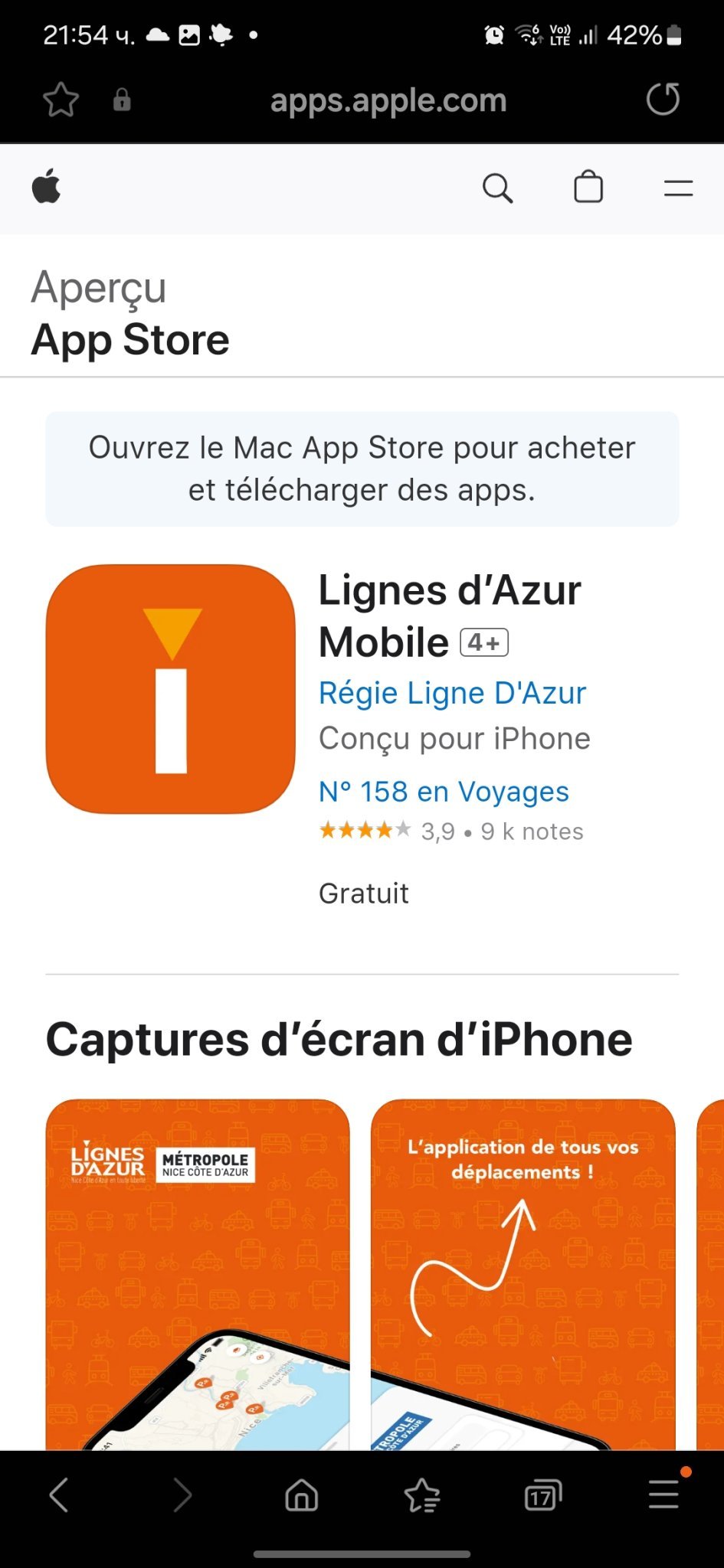Viewport: 724px width, 1568px height.
Task: Go to the browser home page
Action: tap(301, 1494)
